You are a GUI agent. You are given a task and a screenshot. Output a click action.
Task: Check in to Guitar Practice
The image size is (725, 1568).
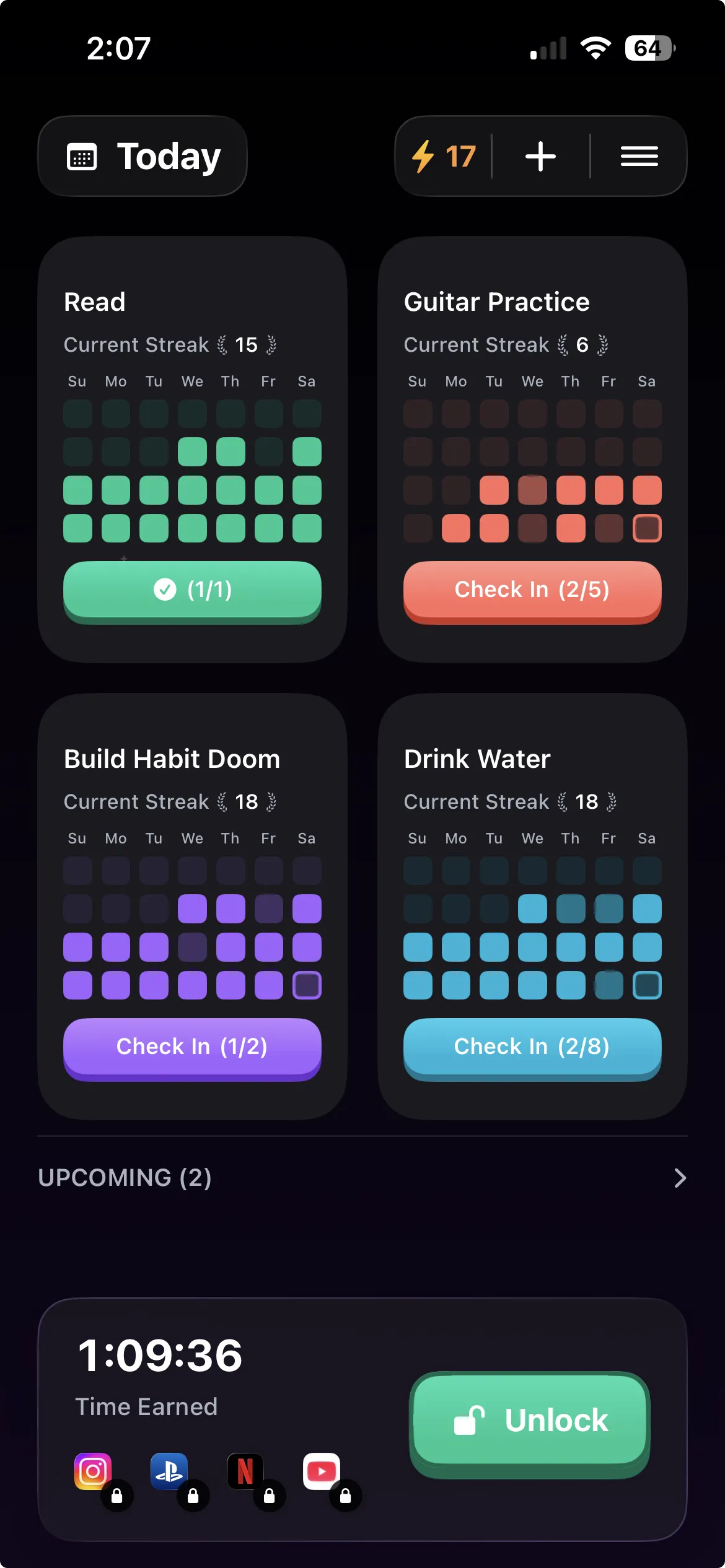[x=532, y=590]
